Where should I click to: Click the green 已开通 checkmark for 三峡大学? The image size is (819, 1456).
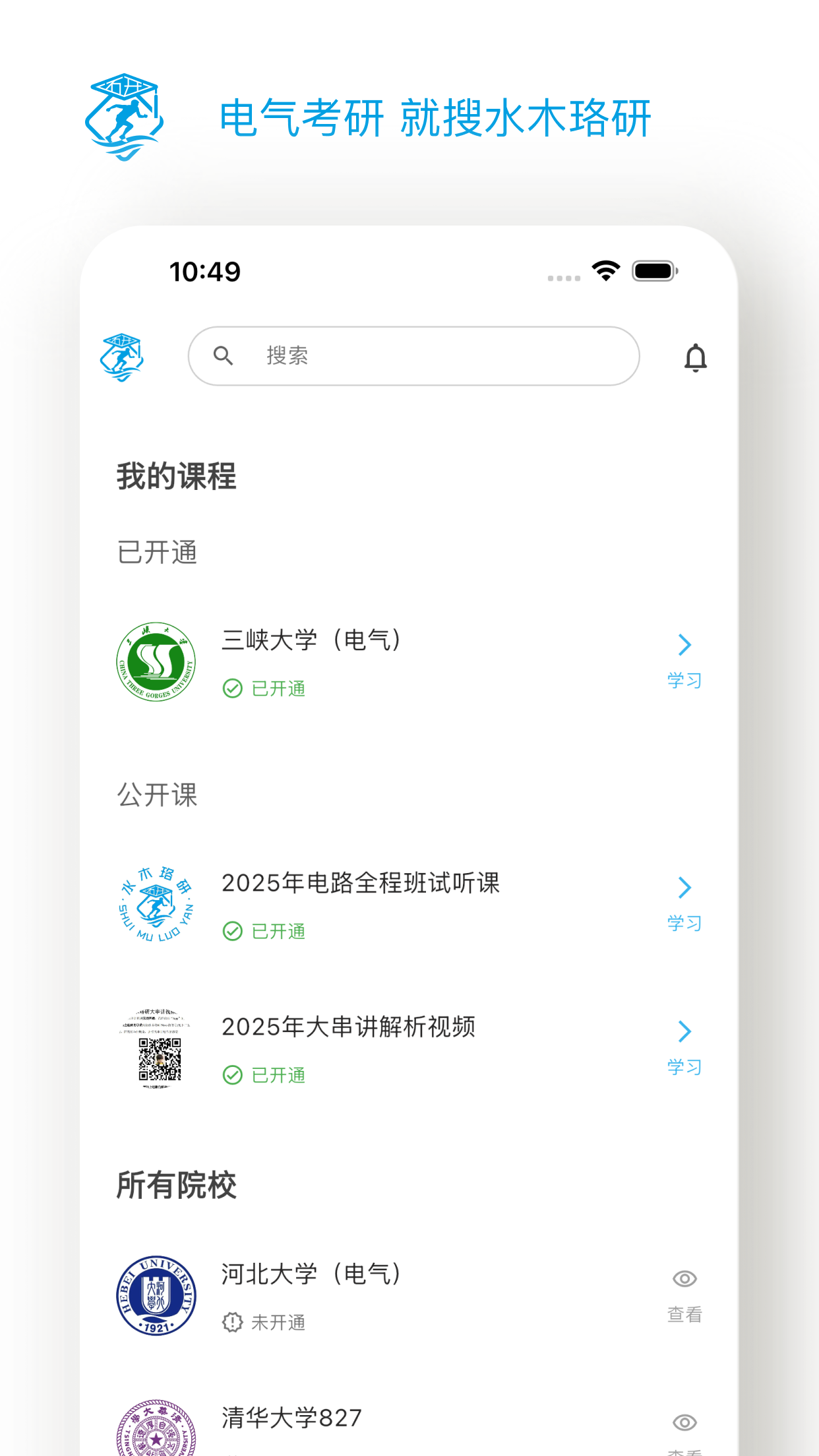coord(233,688)
